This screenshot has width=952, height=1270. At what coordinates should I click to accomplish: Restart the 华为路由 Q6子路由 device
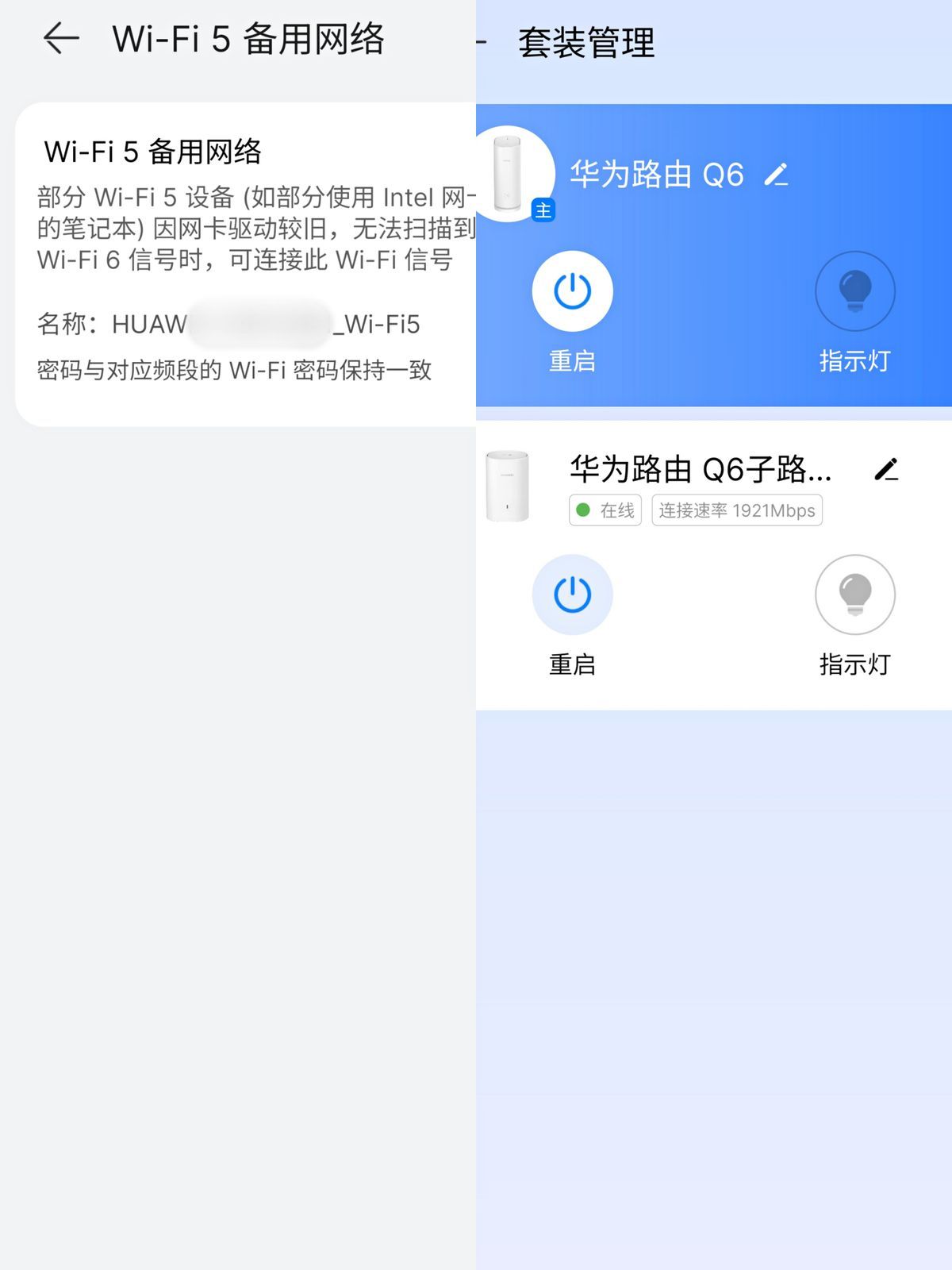click(572, 595)
